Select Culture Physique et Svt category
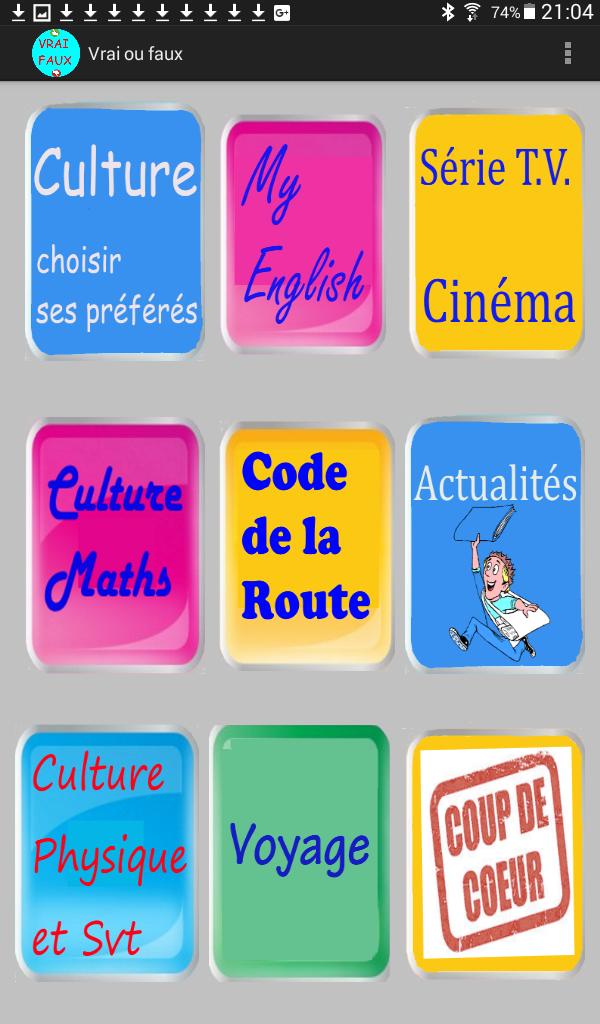Image resolution: width=600 pixels, height=1024 pixels. 109,855
